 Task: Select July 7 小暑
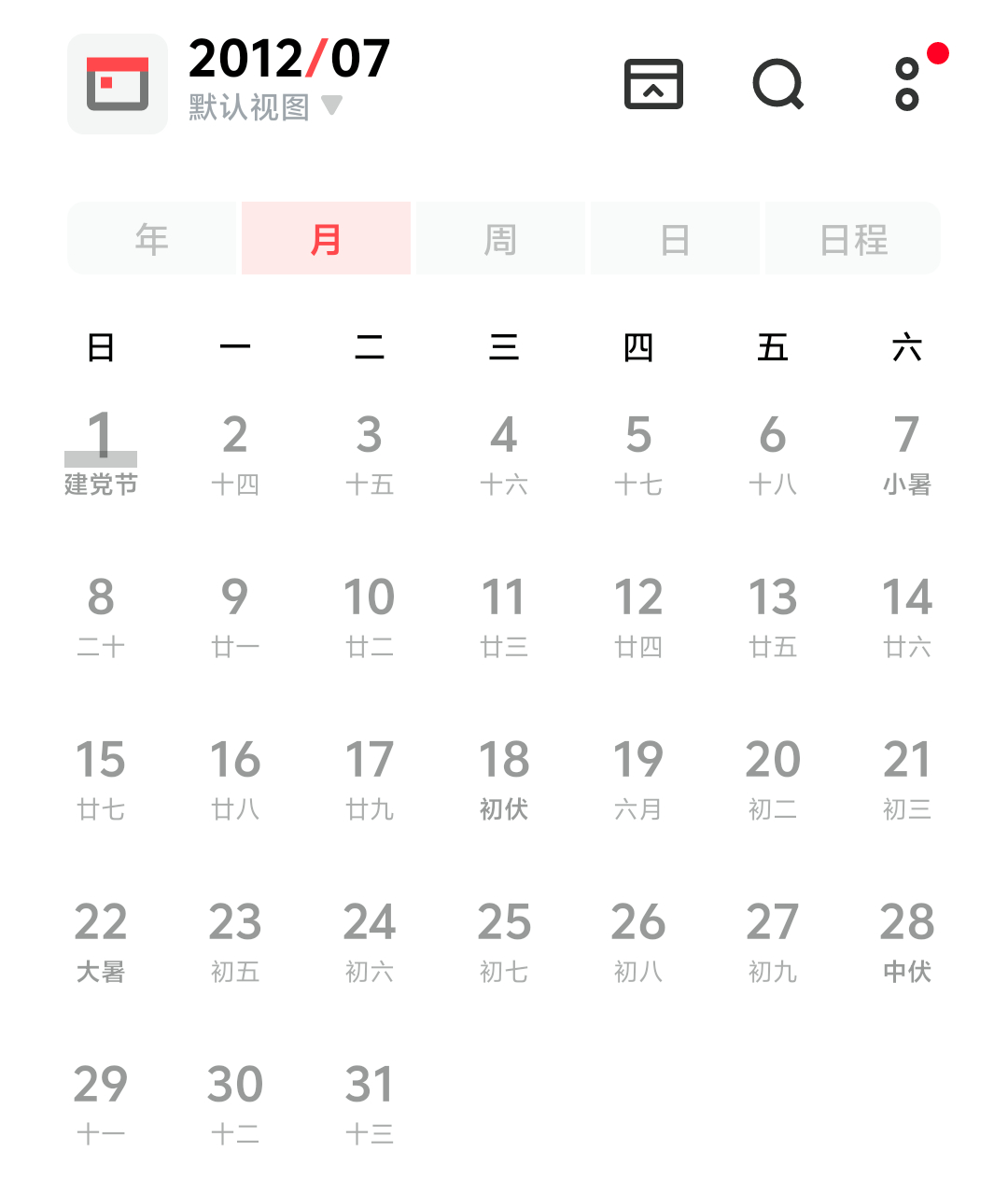pyautogui.click(x=906, y=454)
